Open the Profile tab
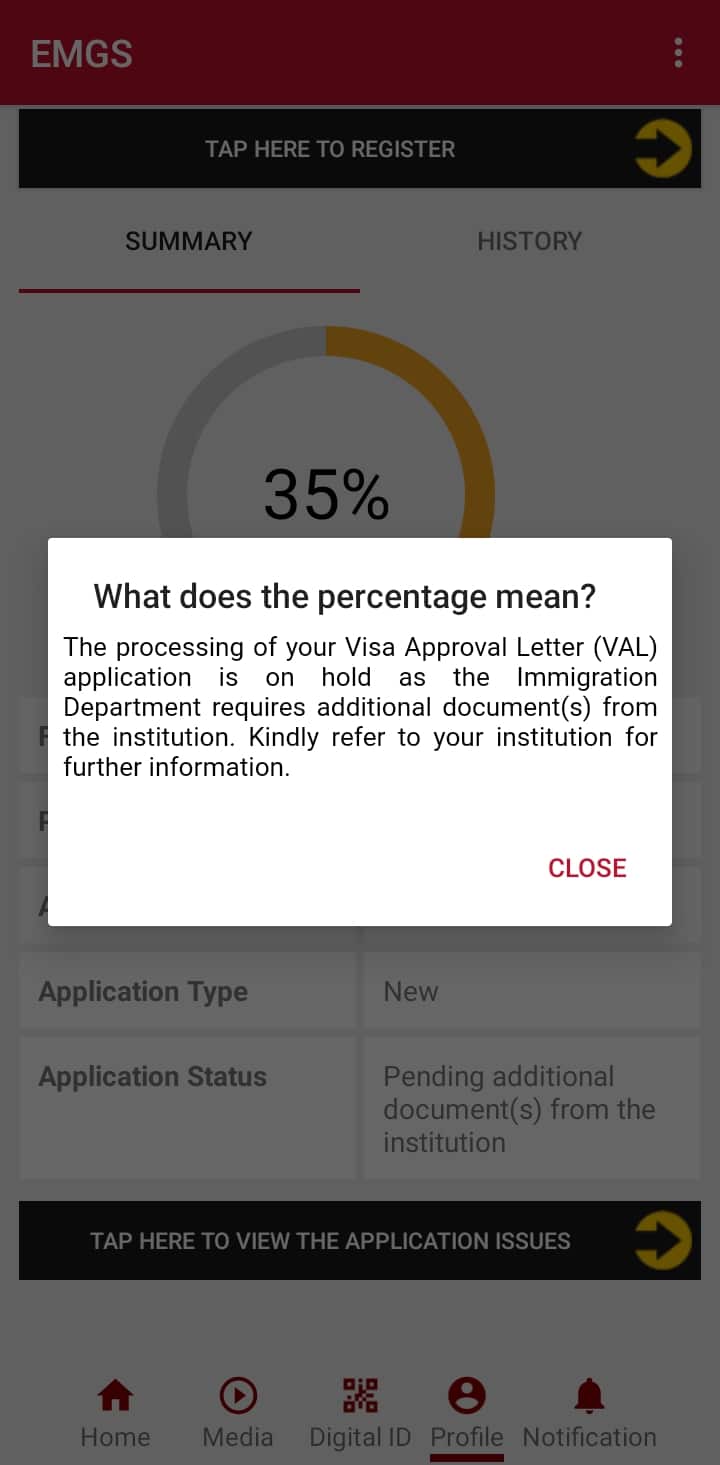720x1465 pixels. (x=467, y=1413)
